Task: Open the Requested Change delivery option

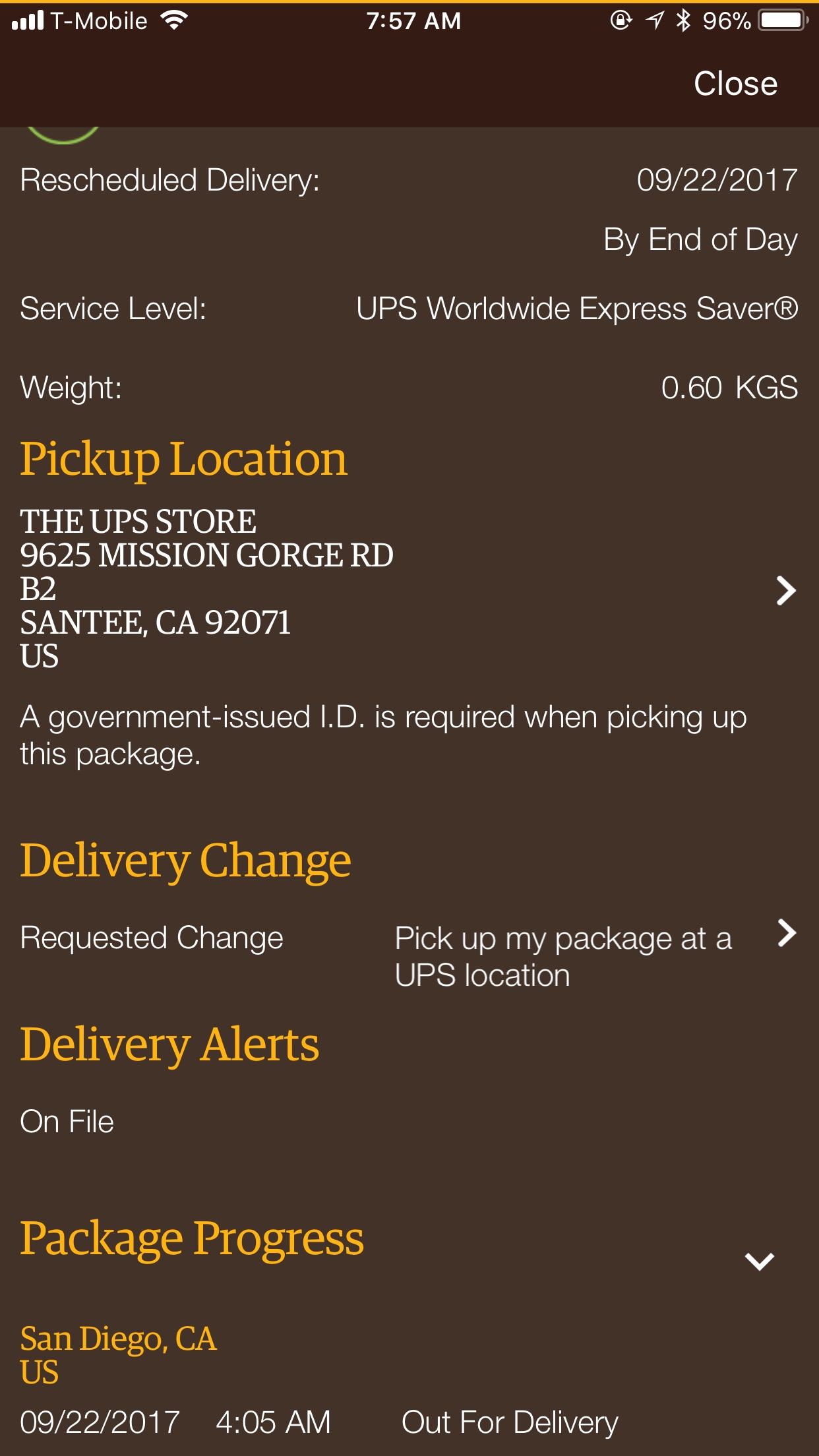Action: tap(786, 934)
